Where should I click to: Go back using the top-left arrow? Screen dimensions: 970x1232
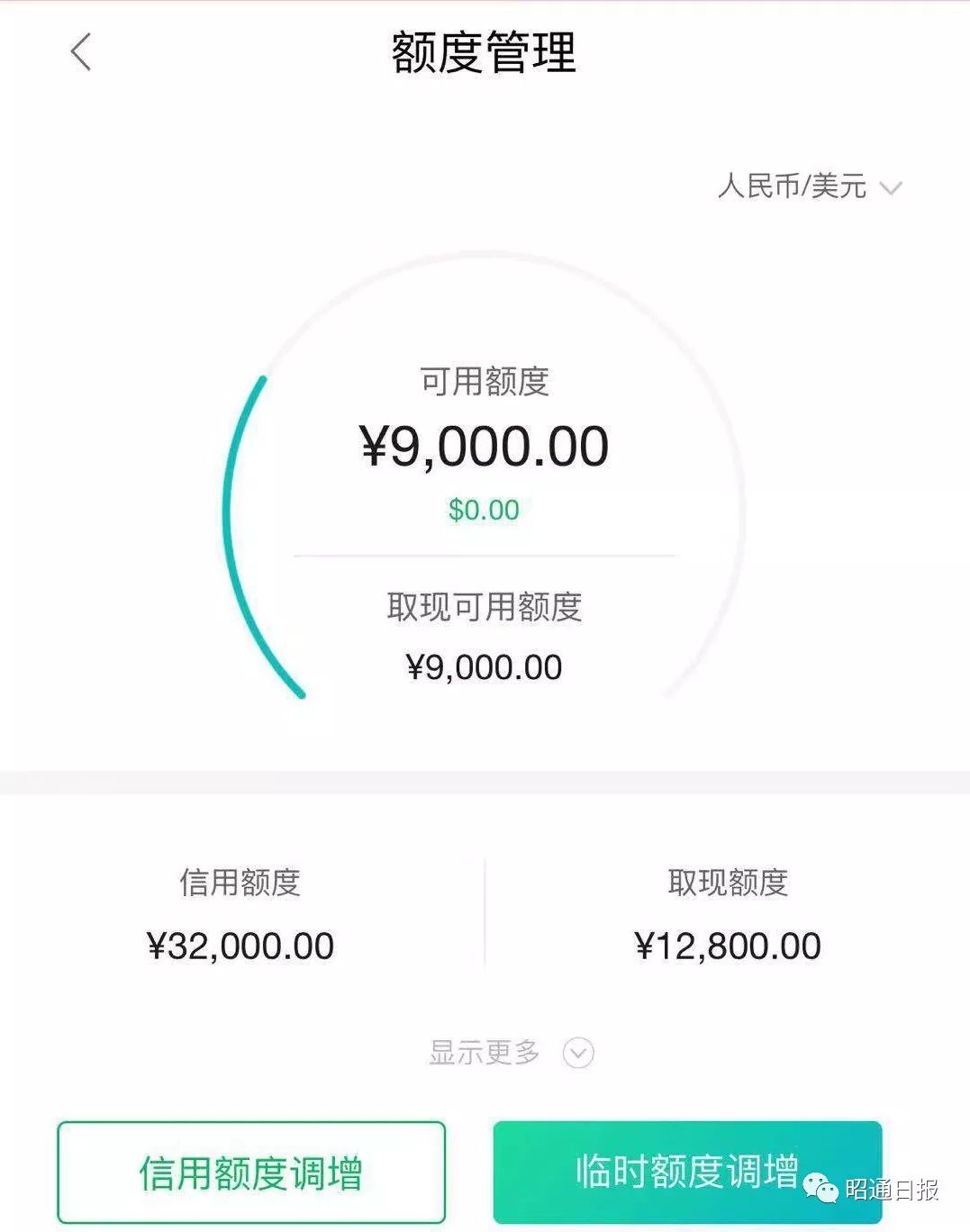pyautogui.click(x=81, y=52)
